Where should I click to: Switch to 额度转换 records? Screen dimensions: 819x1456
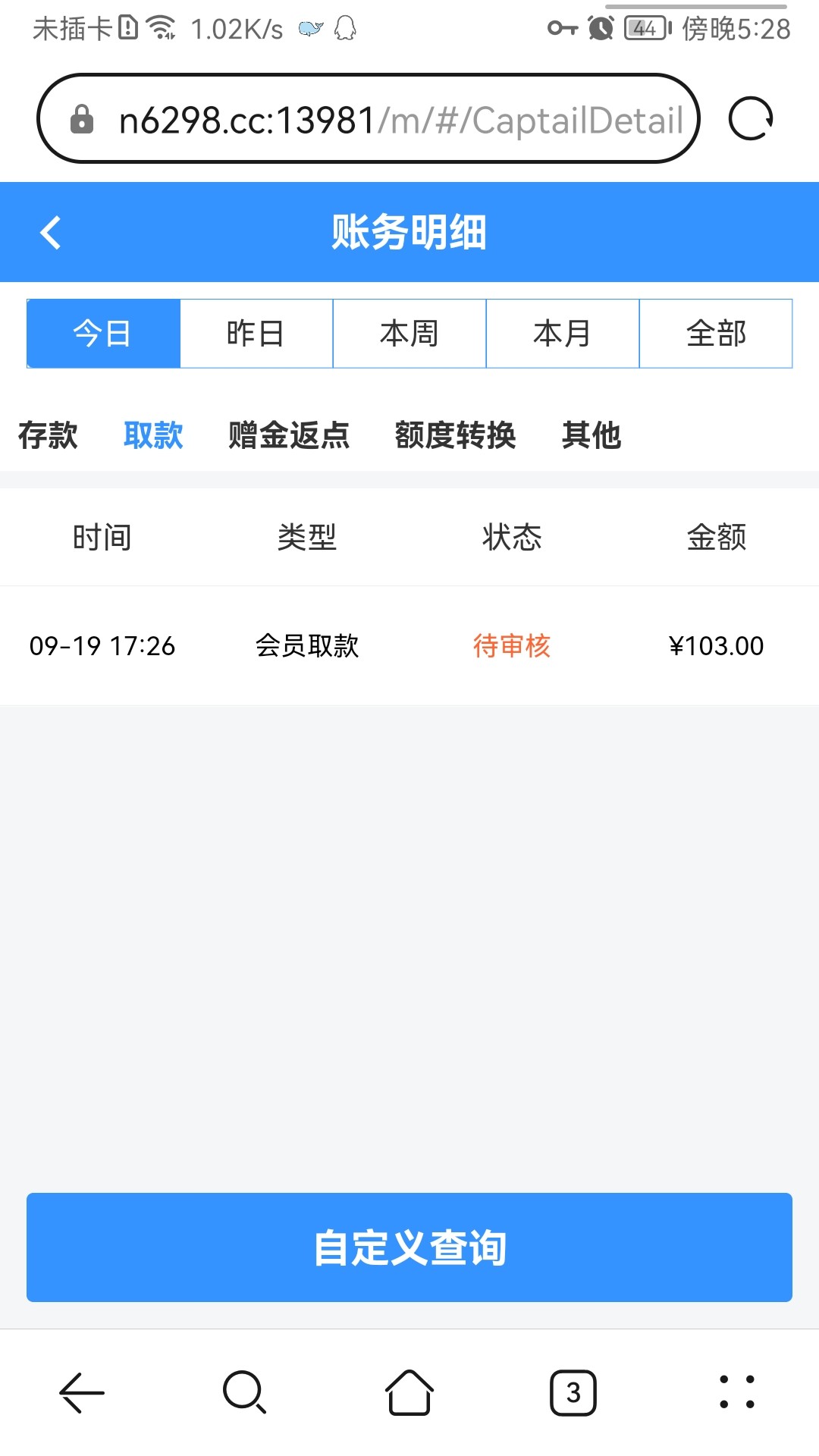tap(455, 435)
